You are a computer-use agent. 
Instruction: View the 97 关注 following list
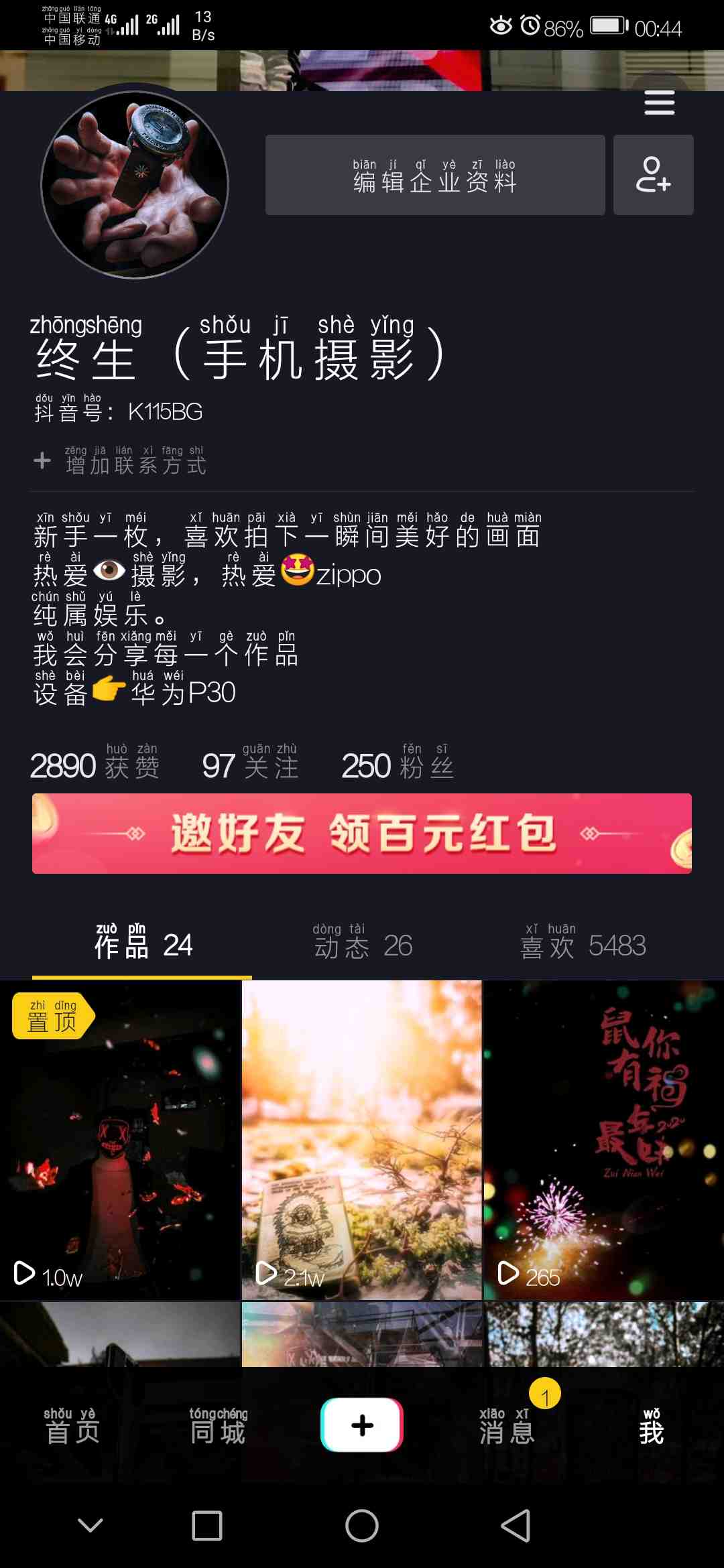250,765
